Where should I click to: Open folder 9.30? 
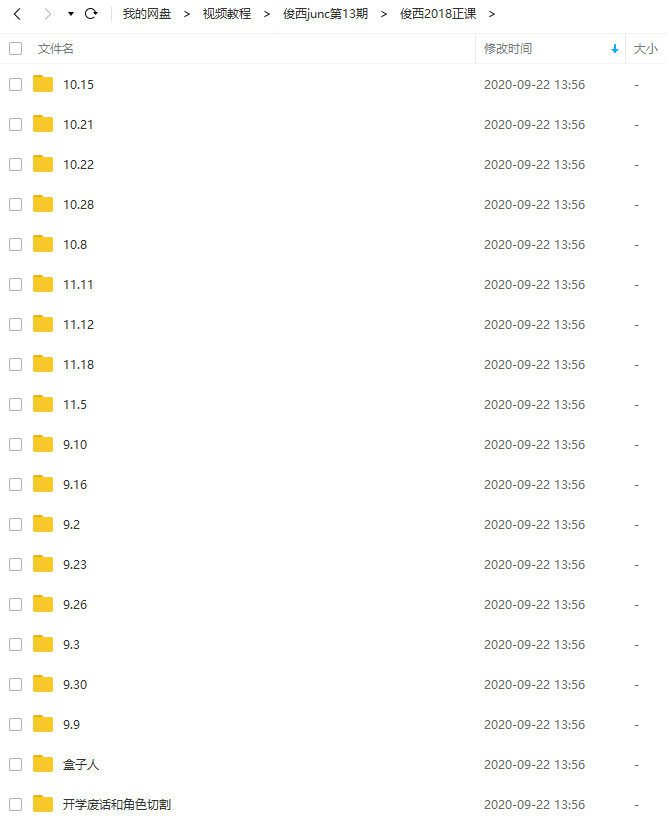point(75,685)
